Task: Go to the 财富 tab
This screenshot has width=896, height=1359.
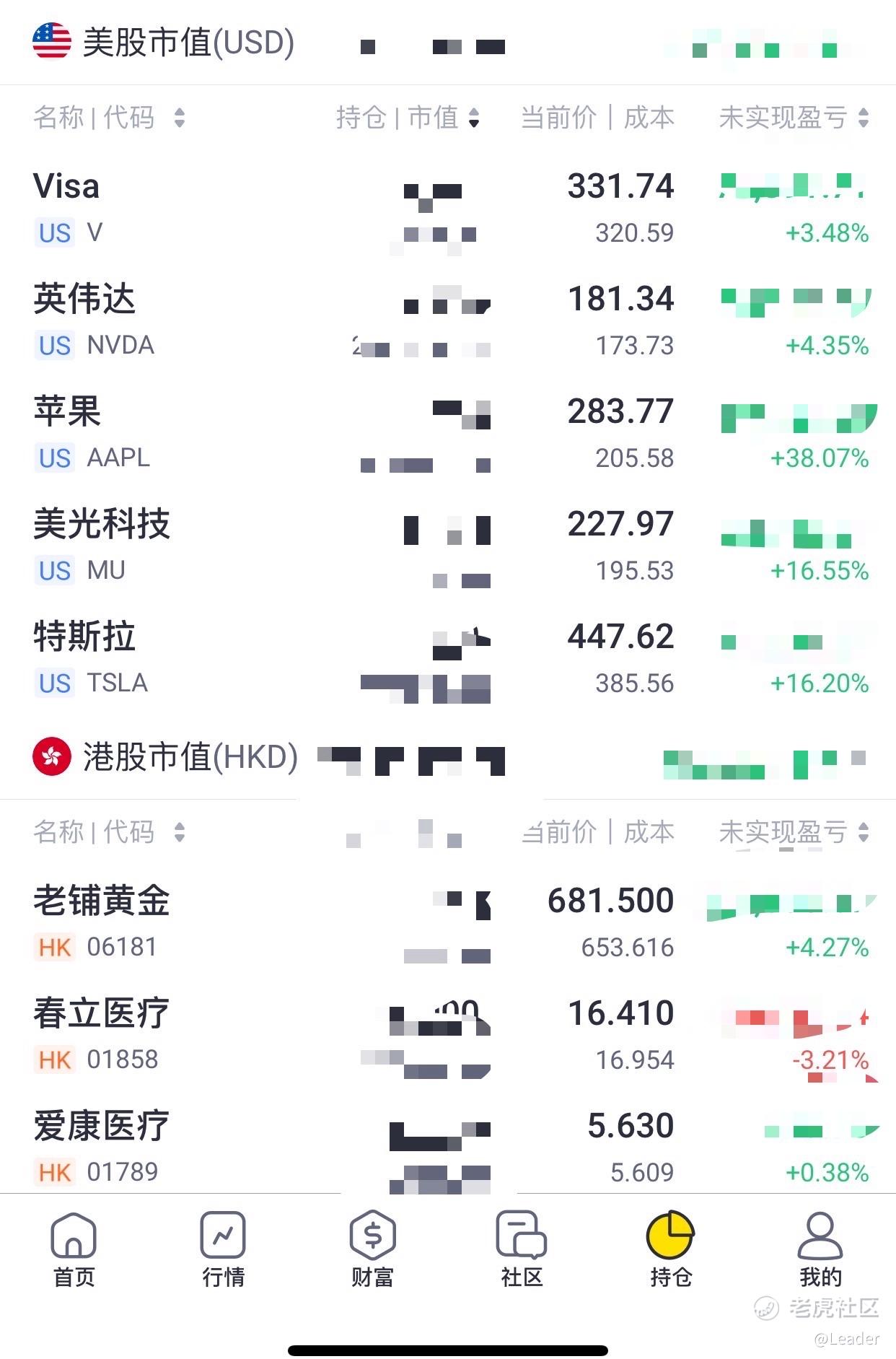Action: point(372,1249)
